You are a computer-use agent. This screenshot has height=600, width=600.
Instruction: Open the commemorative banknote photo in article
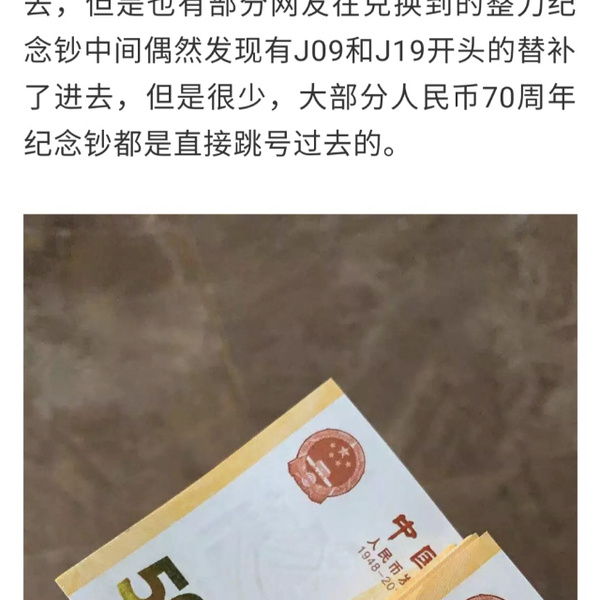[300, 410]
